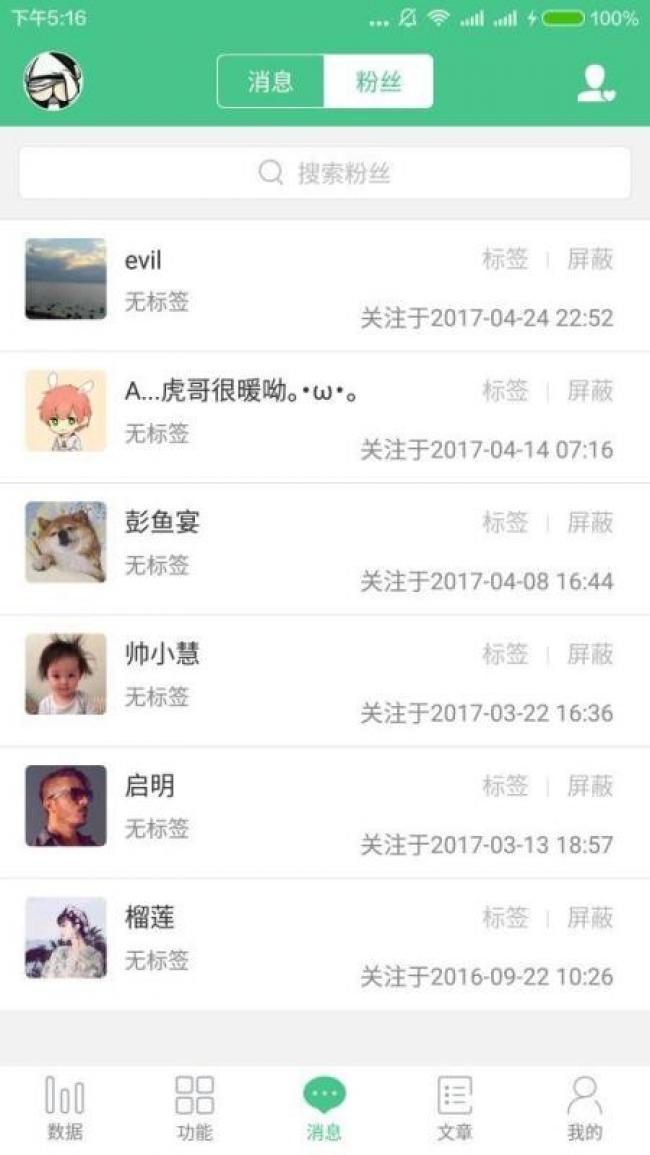Go to the 数据 tab

(65, 1109)
